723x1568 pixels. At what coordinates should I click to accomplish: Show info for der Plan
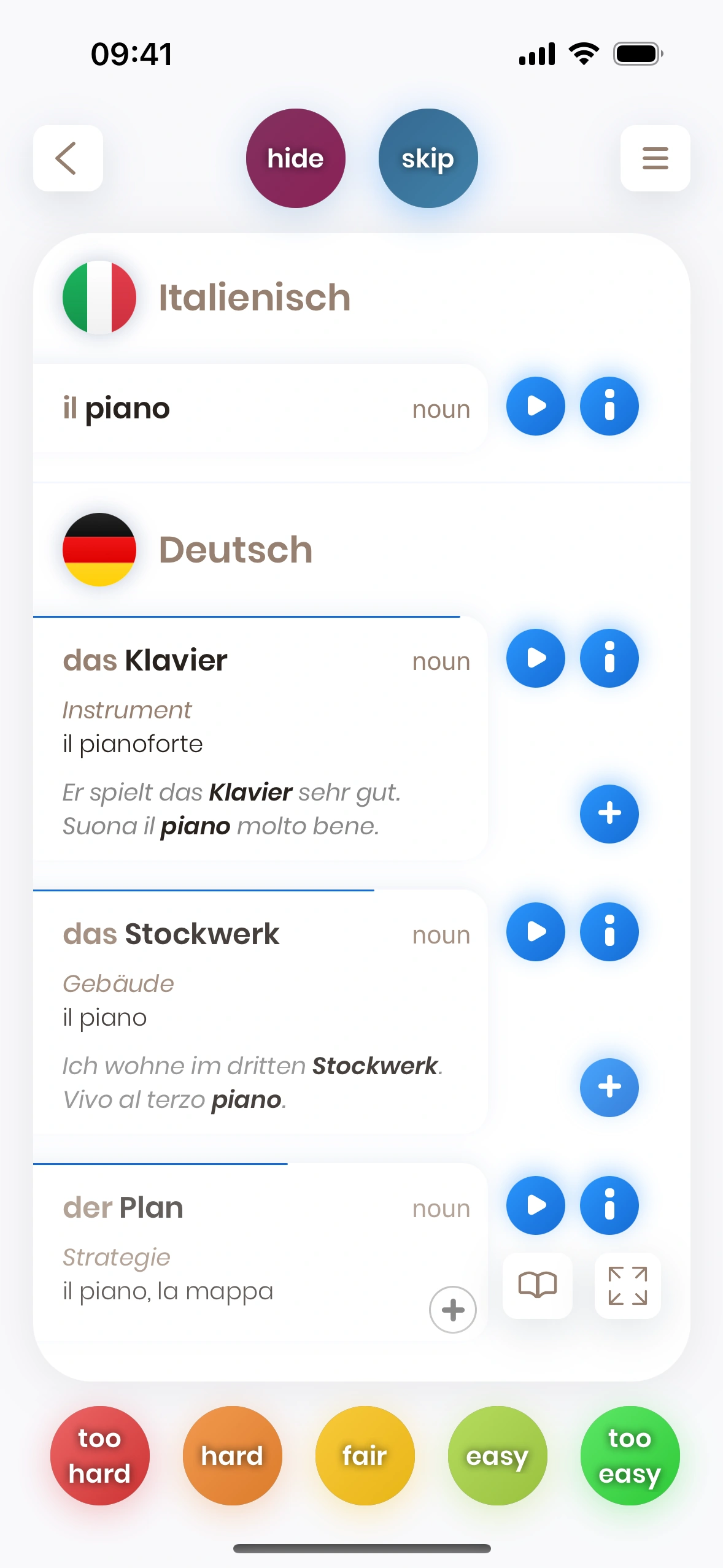point(609,1205)
